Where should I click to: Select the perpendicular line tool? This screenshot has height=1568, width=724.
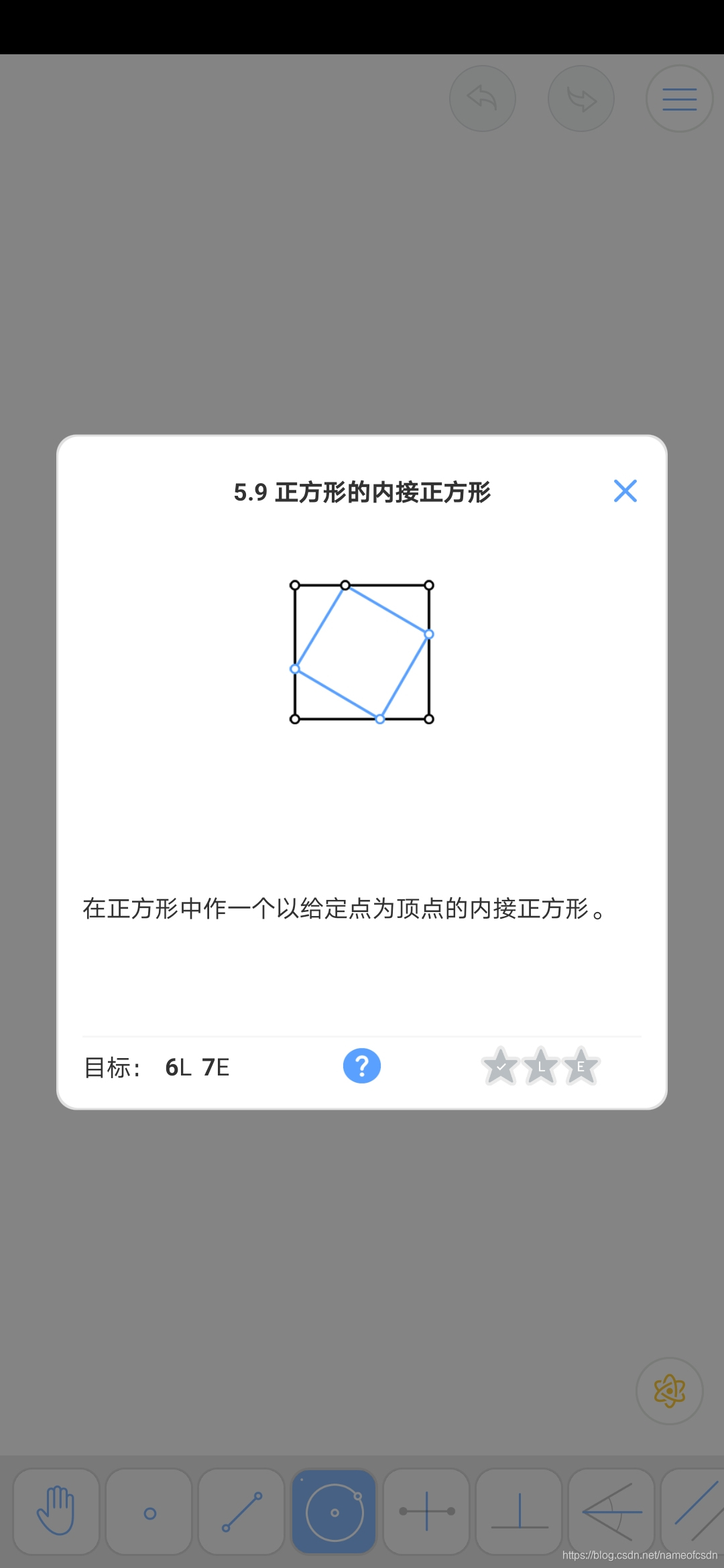coord(520,1511)
